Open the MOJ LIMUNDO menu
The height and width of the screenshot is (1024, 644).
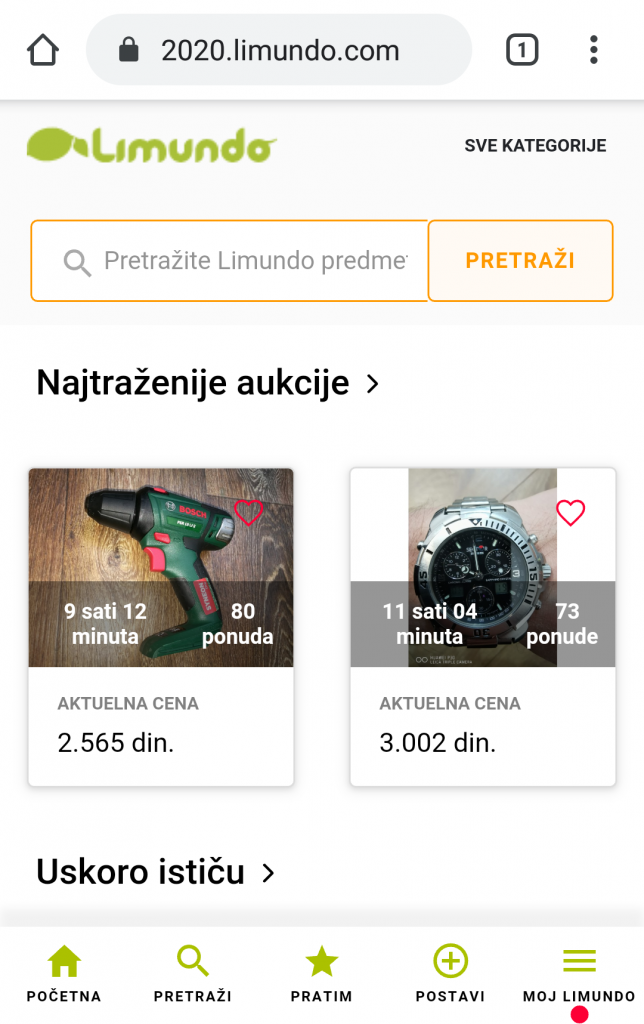coord(579,974)
